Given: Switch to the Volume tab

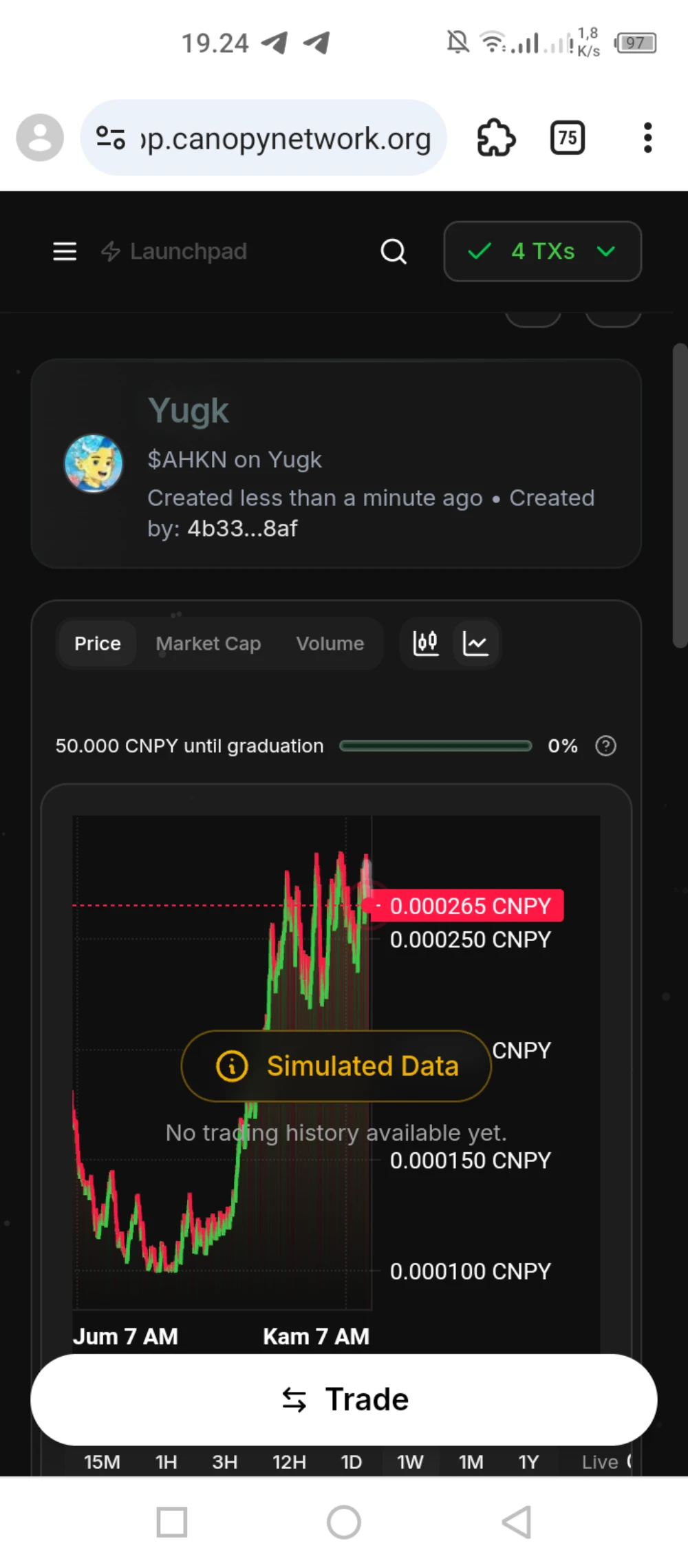Looking at the screenshot, I should 330,644.
